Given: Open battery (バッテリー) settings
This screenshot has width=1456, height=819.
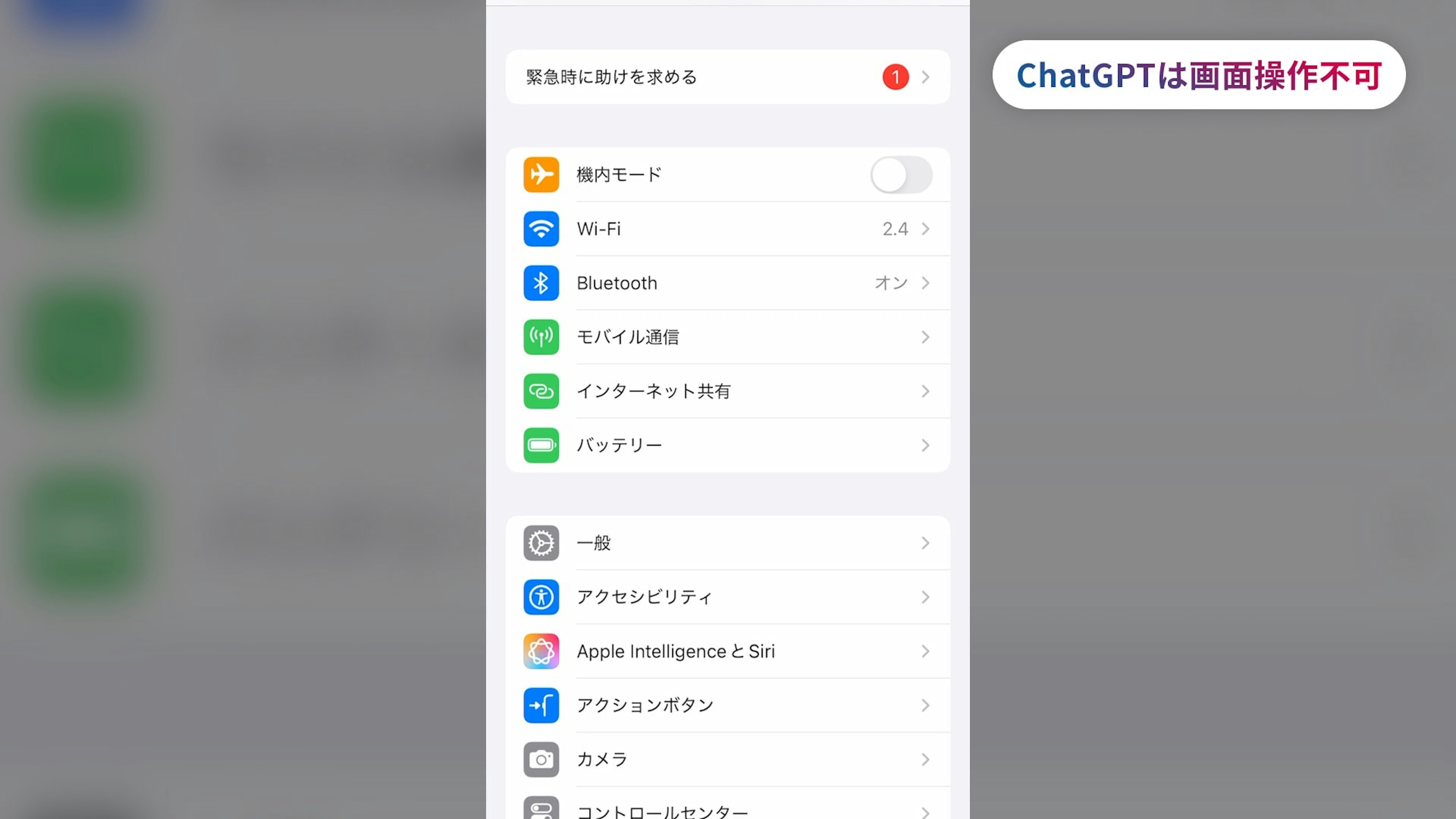Looking at the screenshot, I should (x=727, y=446).
